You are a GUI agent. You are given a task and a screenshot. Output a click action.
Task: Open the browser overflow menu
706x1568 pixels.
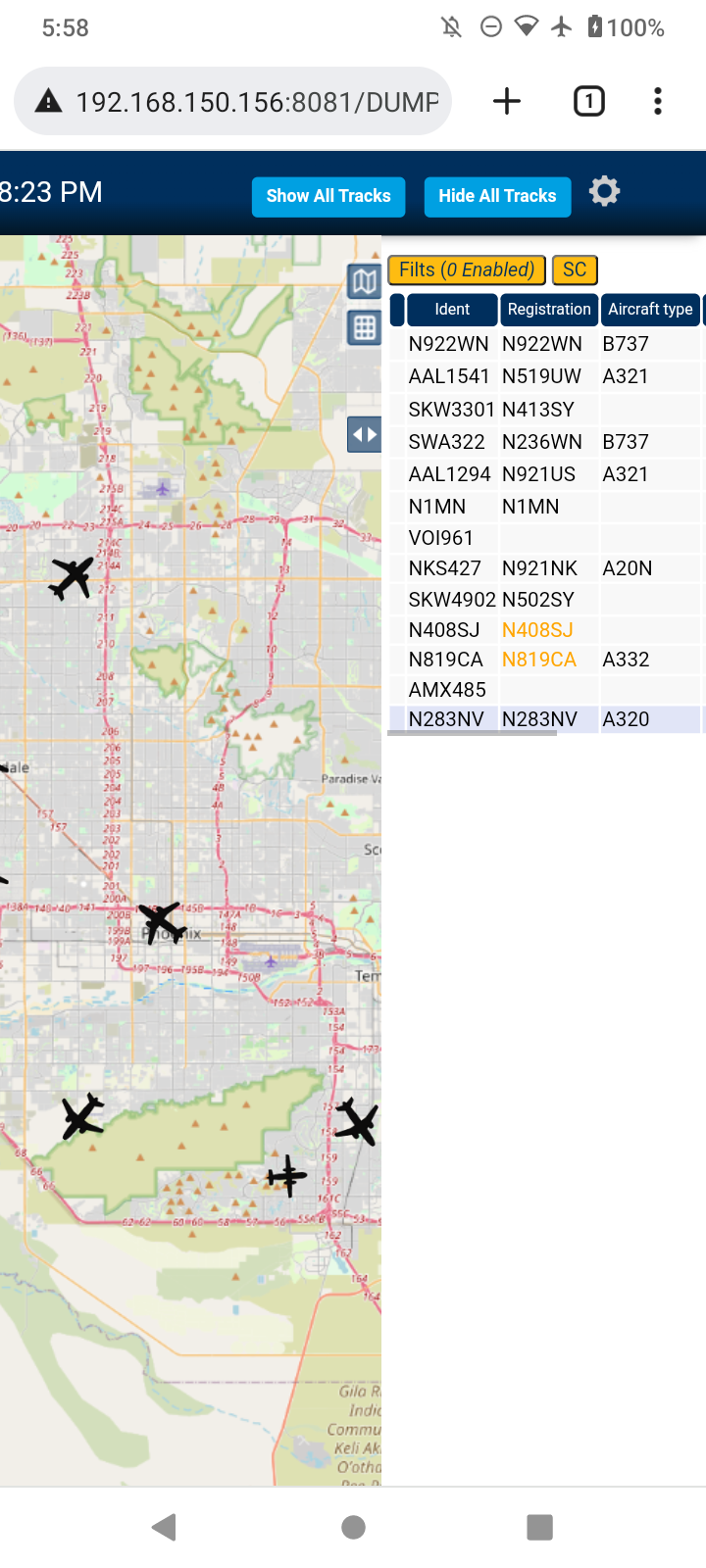pos(658,101)
